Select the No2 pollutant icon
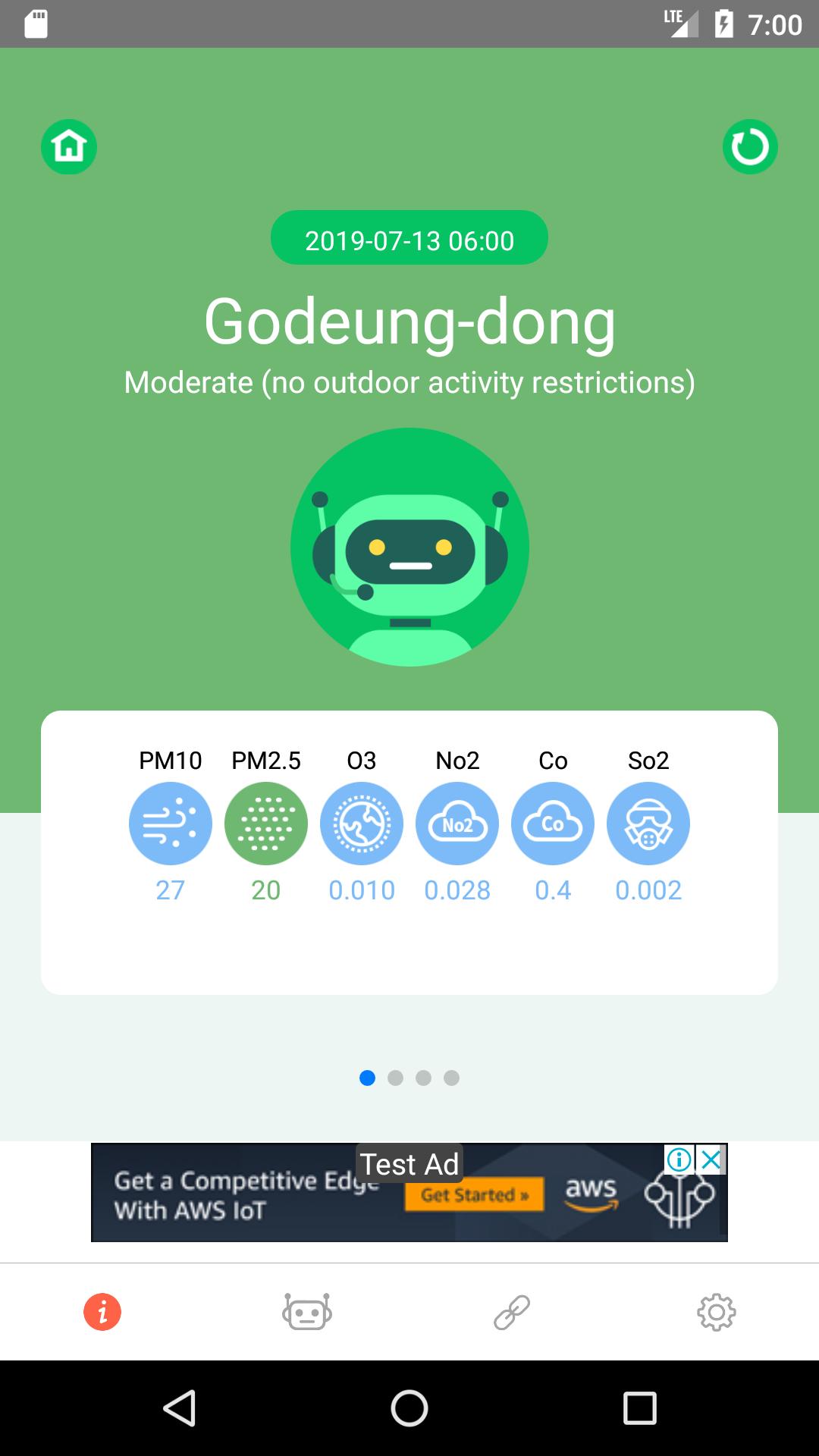Viewport: 819px width, 1456px height. coord(457,824)
